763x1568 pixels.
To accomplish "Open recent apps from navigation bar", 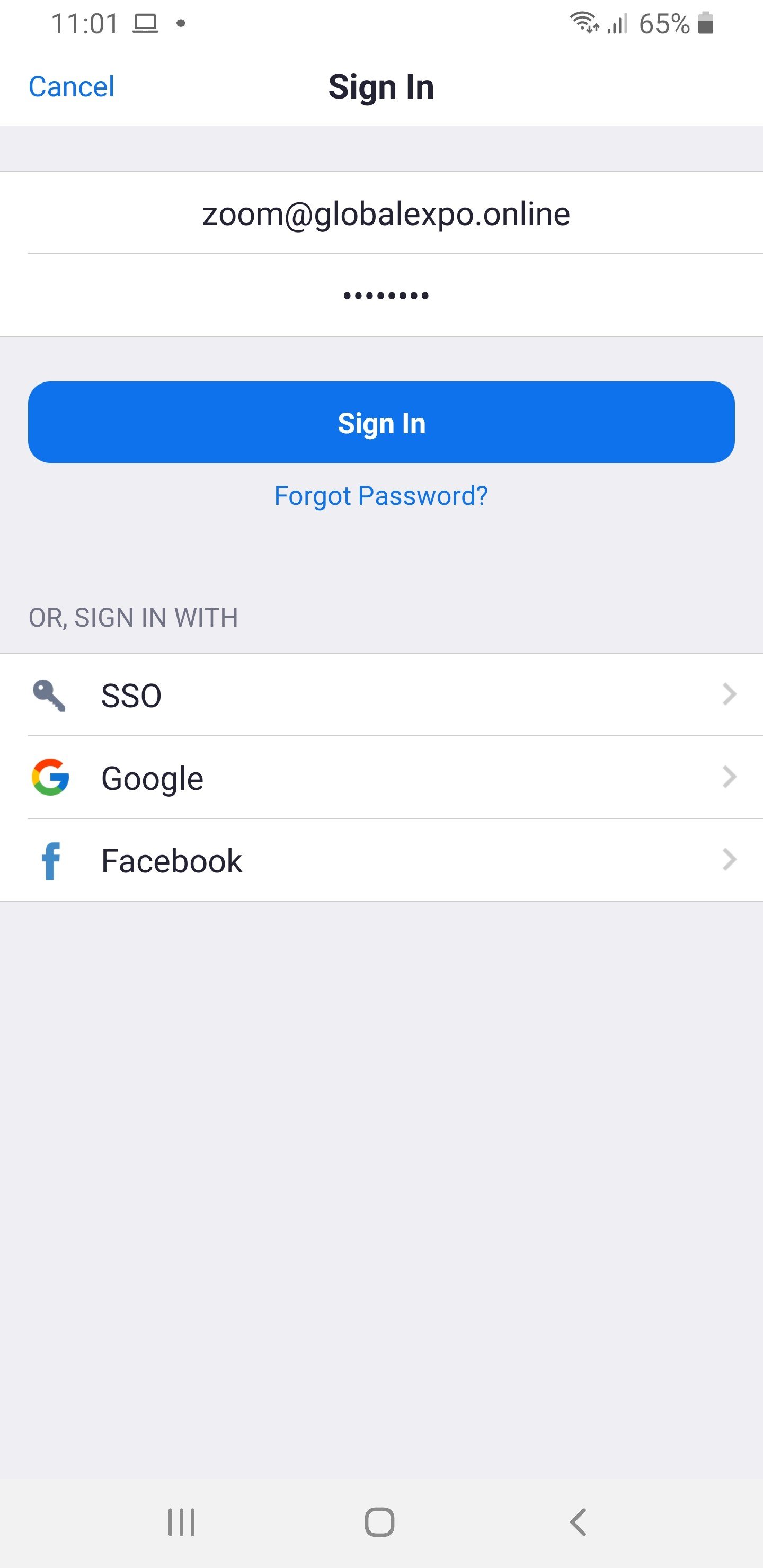I will [181, 1522].
